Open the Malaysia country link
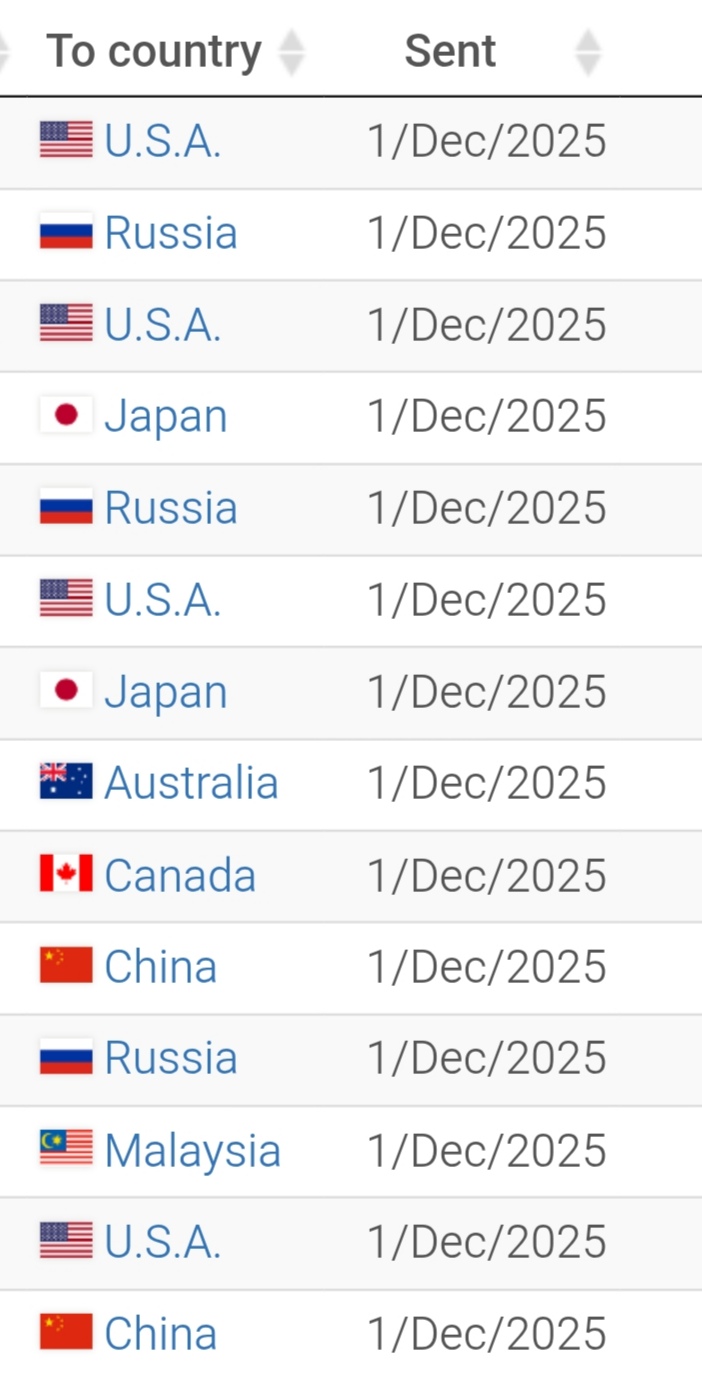This screenshot has height=1379, width=702. point(192,1150)
